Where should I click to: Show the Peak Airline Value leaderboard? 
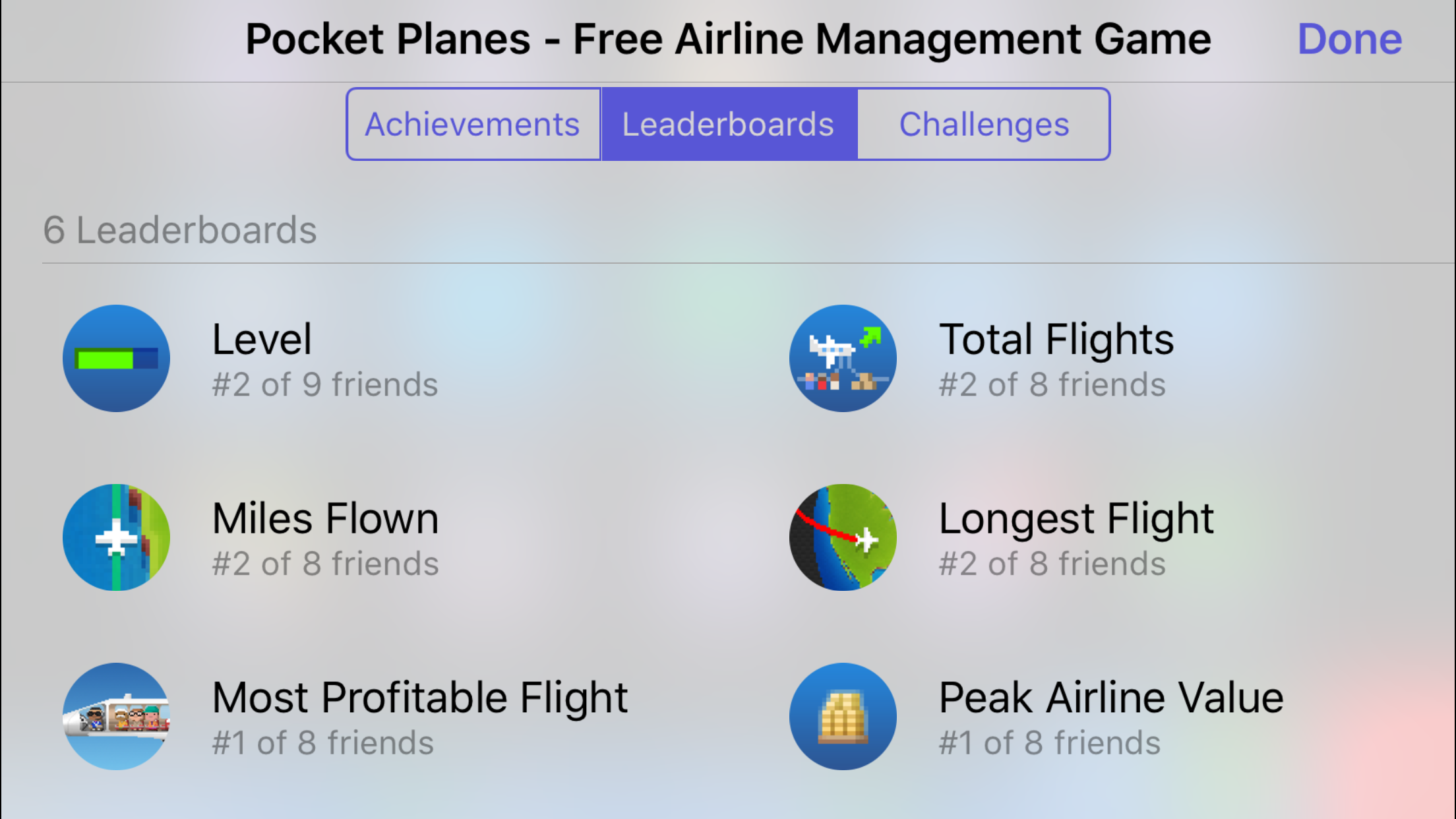tap(1110, 717)
